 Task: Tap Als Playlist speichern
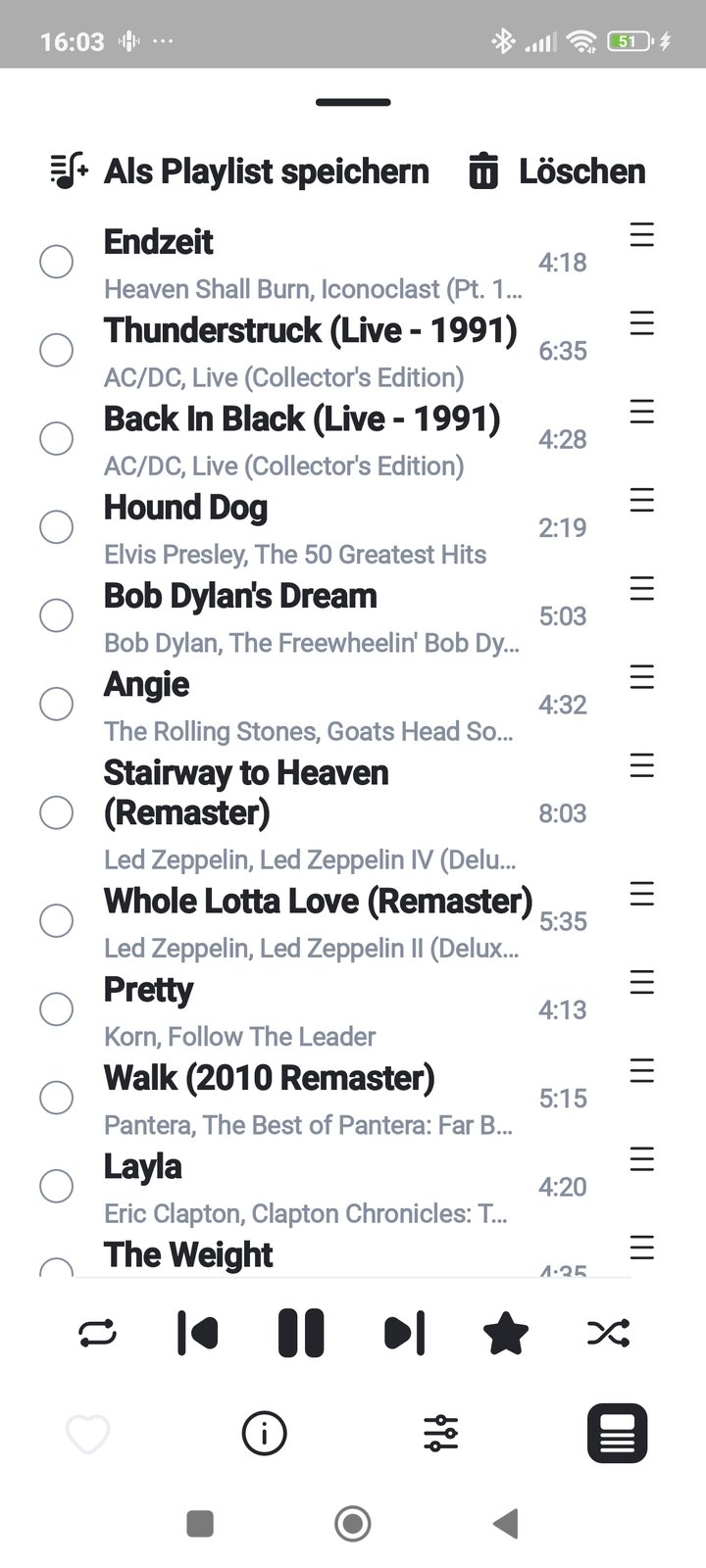pyautogui.click(x=239, y=171)
